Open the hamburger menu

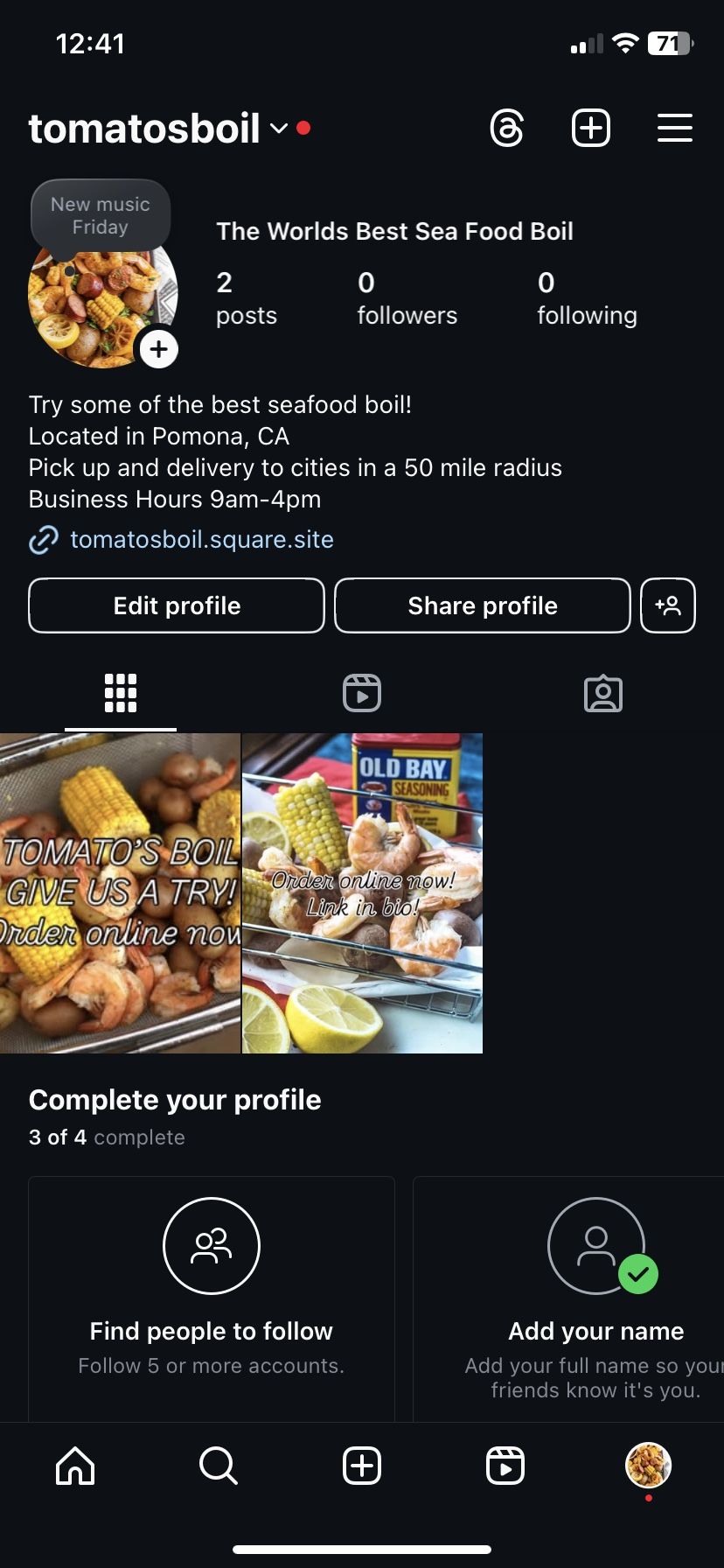[x=675, y=129]
